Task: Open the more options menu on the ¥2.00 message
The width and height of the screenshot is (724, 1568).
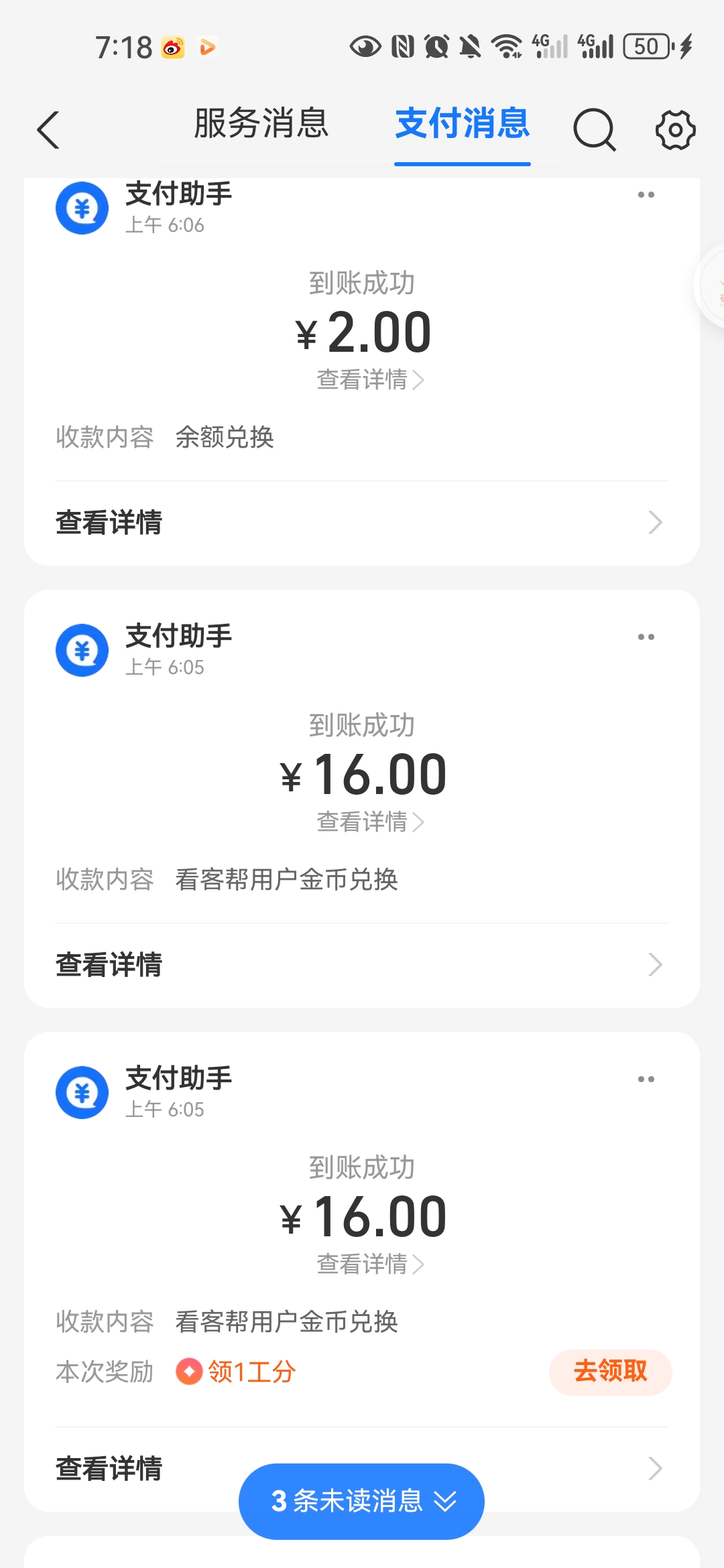Action: click(646, 194)
